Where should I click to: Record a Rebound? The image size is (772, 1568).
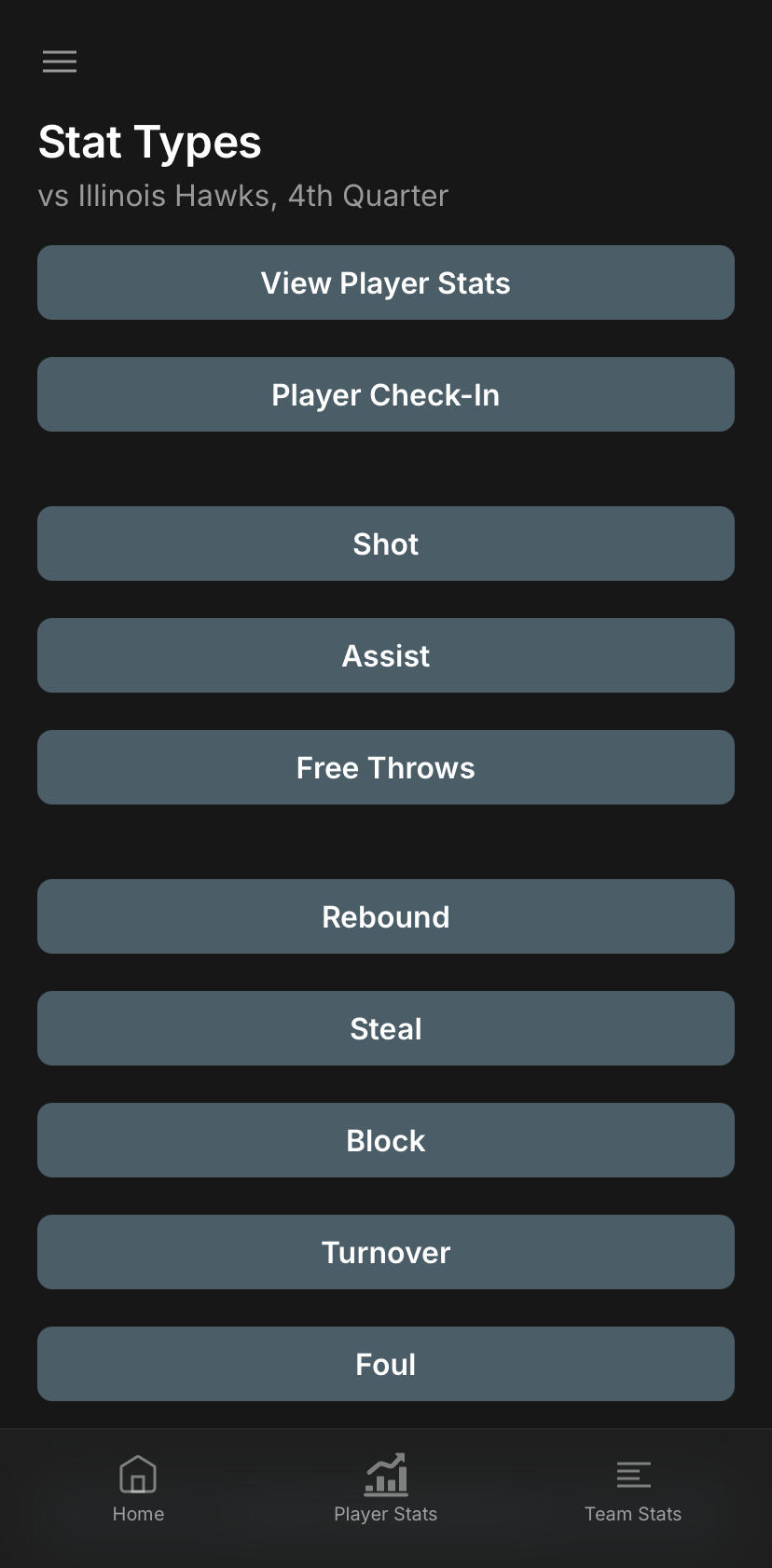pyautogui.click(x=386, y=916)
